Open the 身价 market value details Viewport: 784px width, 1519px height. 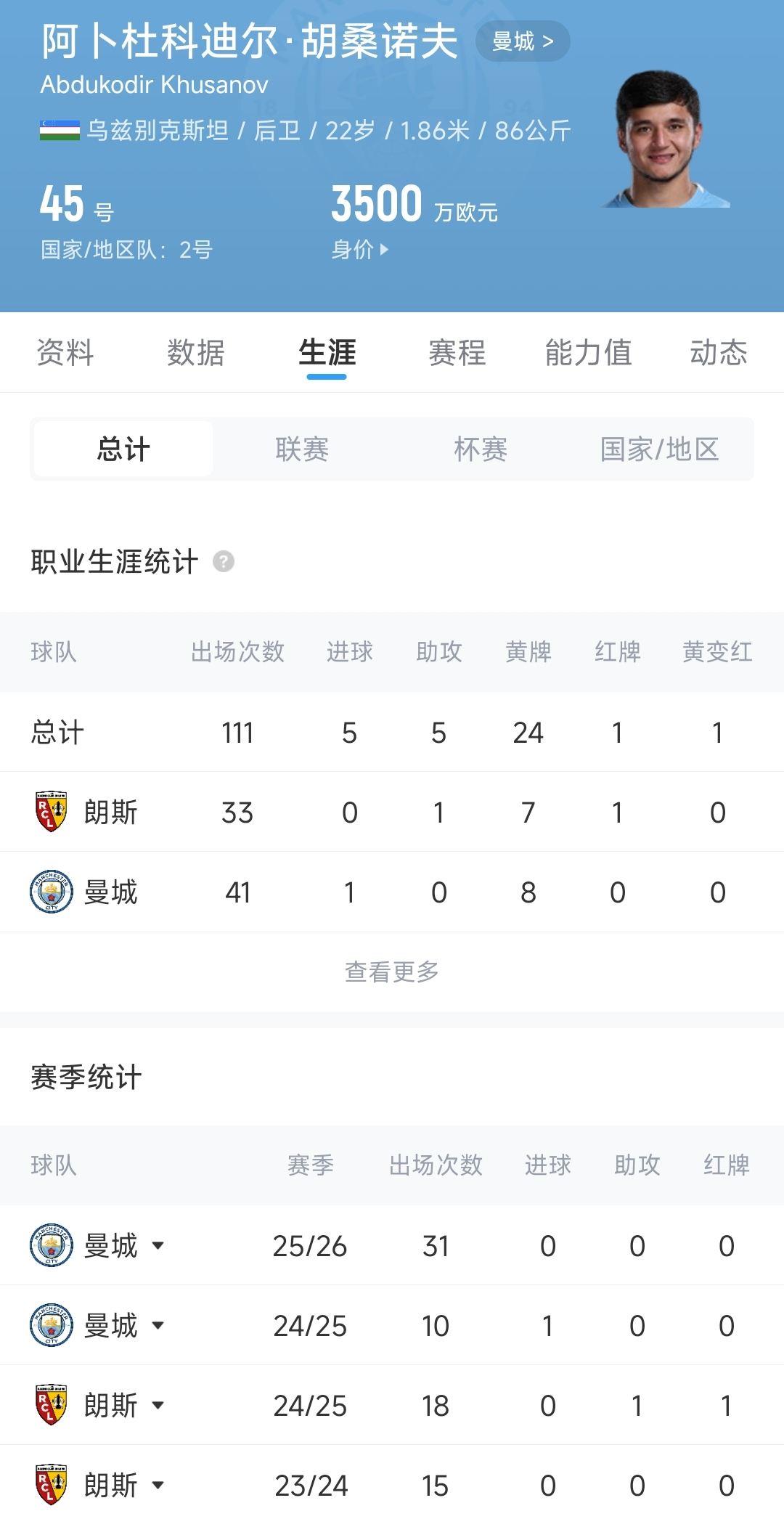click(x=360, y=250)
